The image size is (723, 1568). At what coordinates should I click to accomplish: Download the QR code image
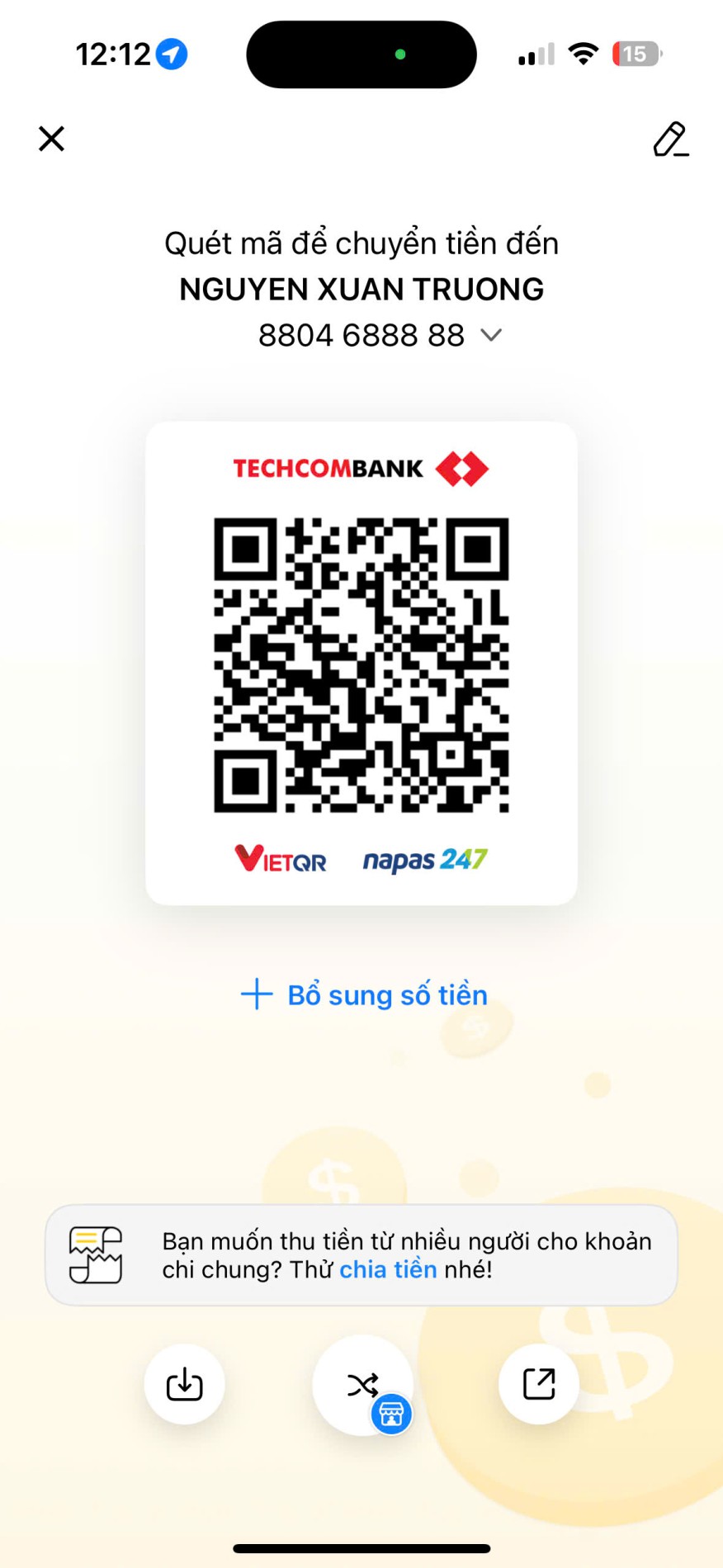[184, 1384]
